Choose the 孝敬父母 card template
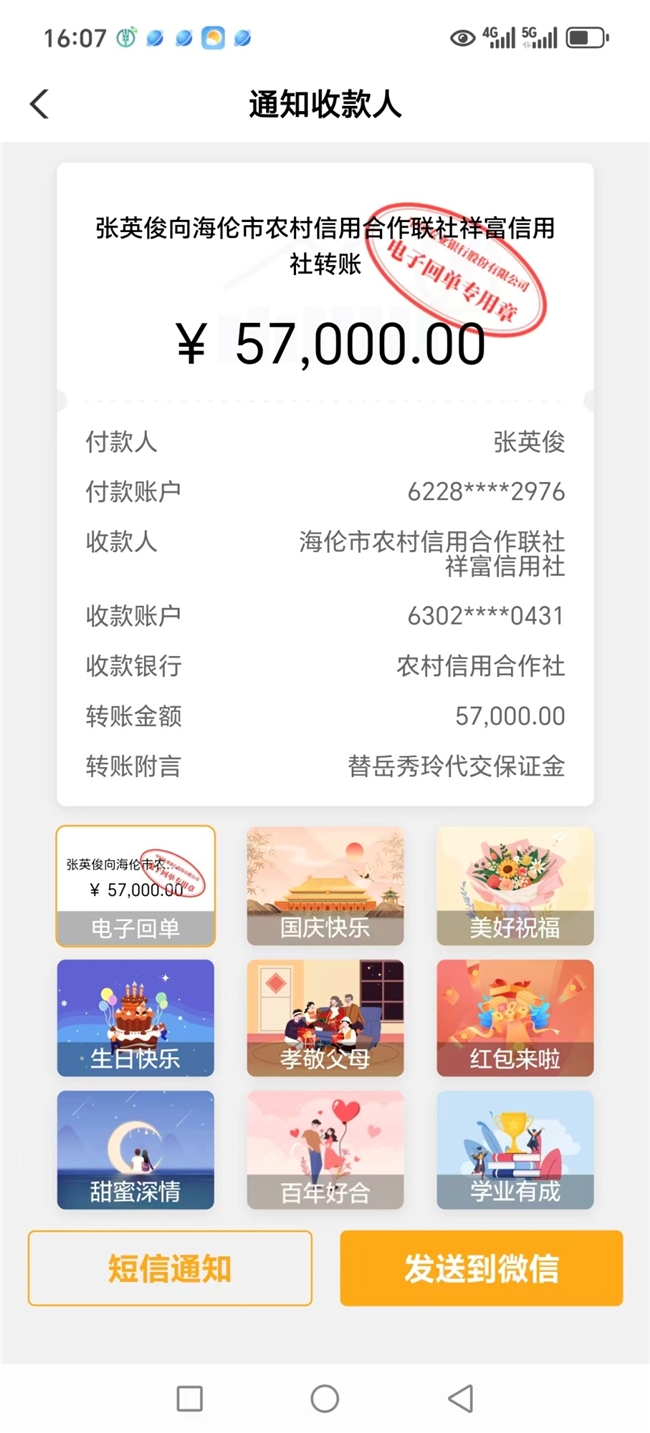The height and width of the screenshot is (1433, 650). 325,1018
